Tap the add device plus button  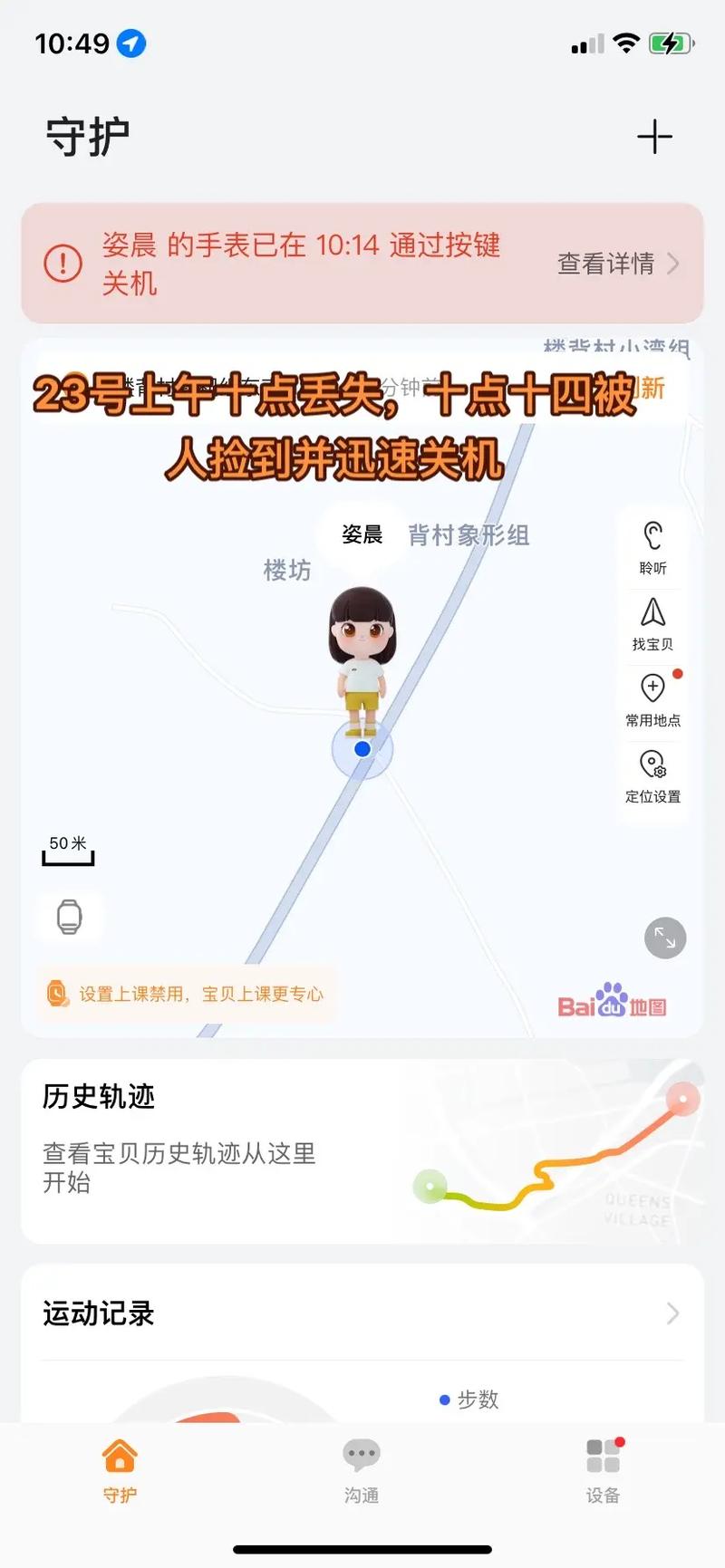pos(655,137)
